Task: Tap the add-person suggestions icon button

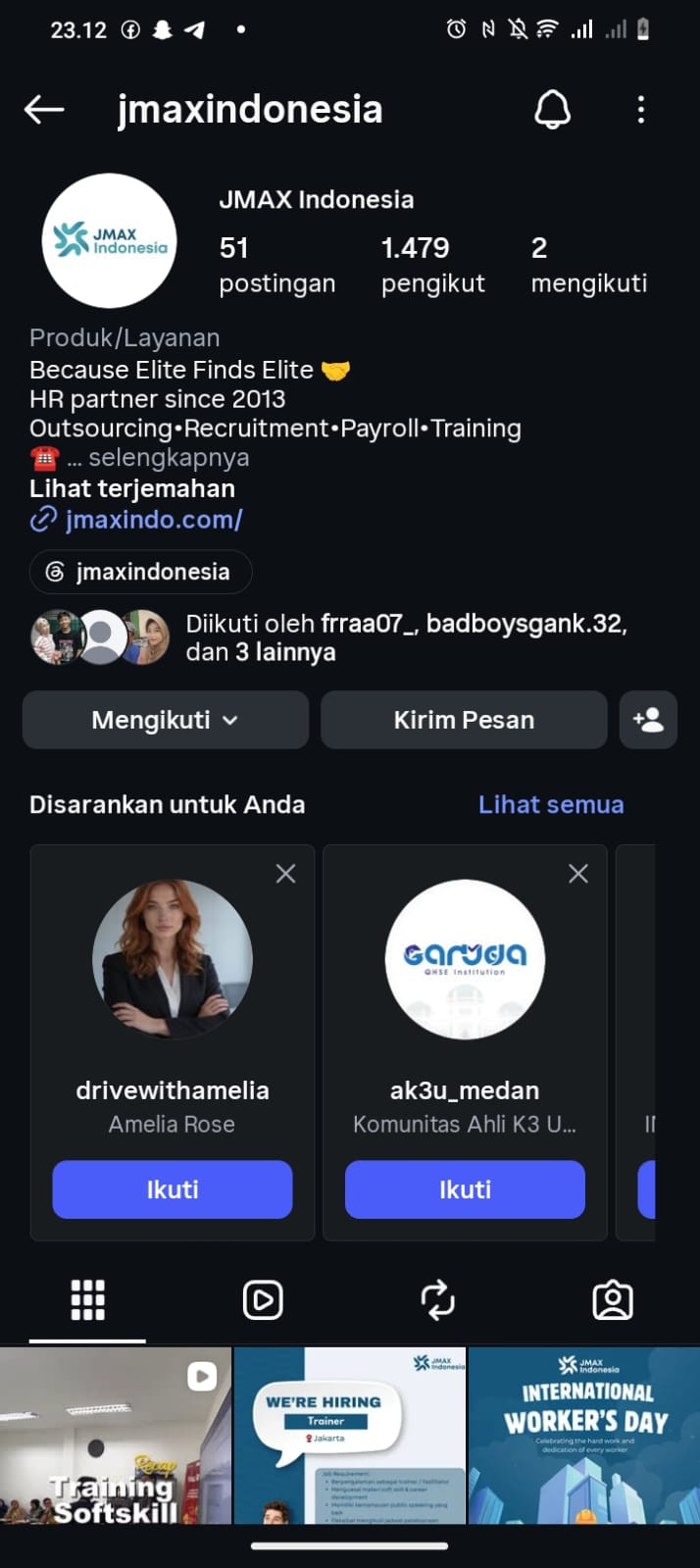Action: pos(648,720)
